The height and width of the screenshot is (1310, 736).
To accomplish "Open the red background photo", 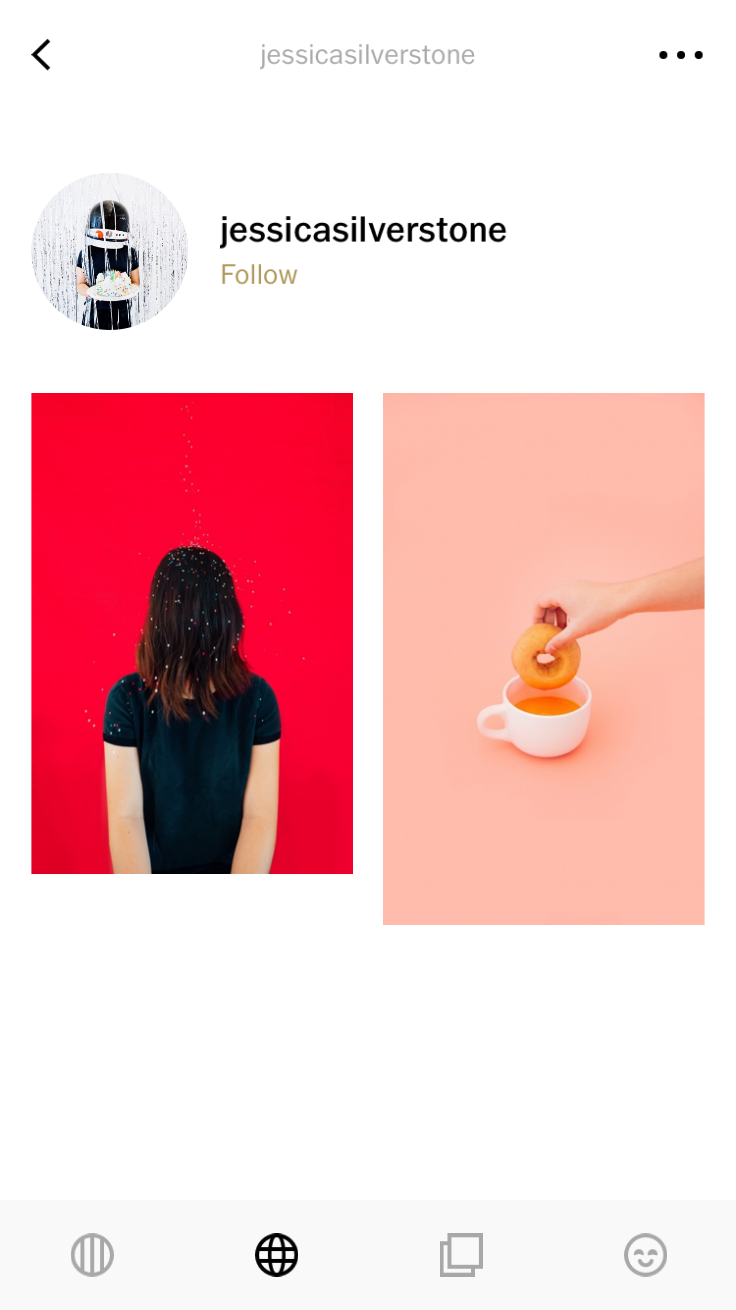I will click(192, 633).
